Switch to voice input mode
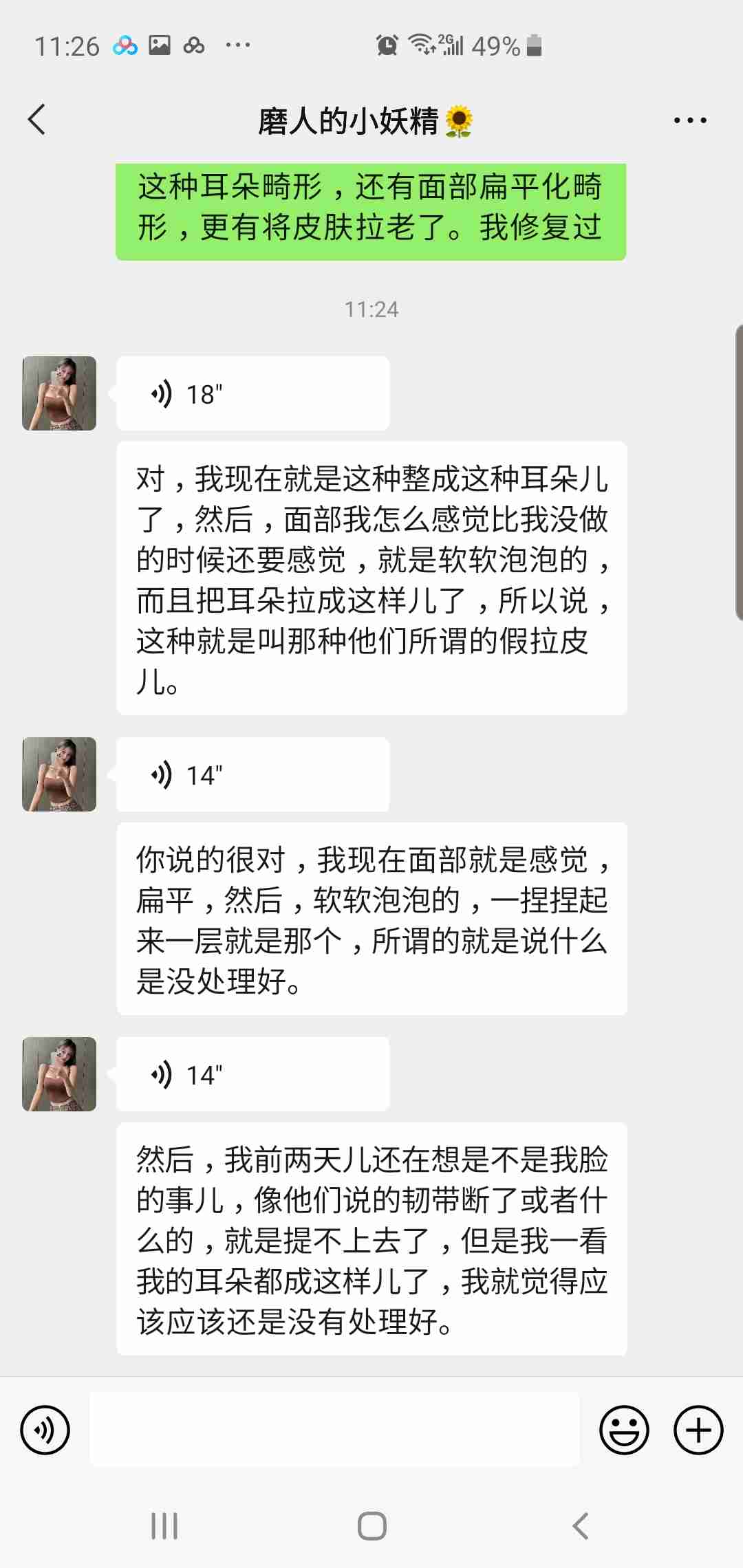 pos(45,1430)
